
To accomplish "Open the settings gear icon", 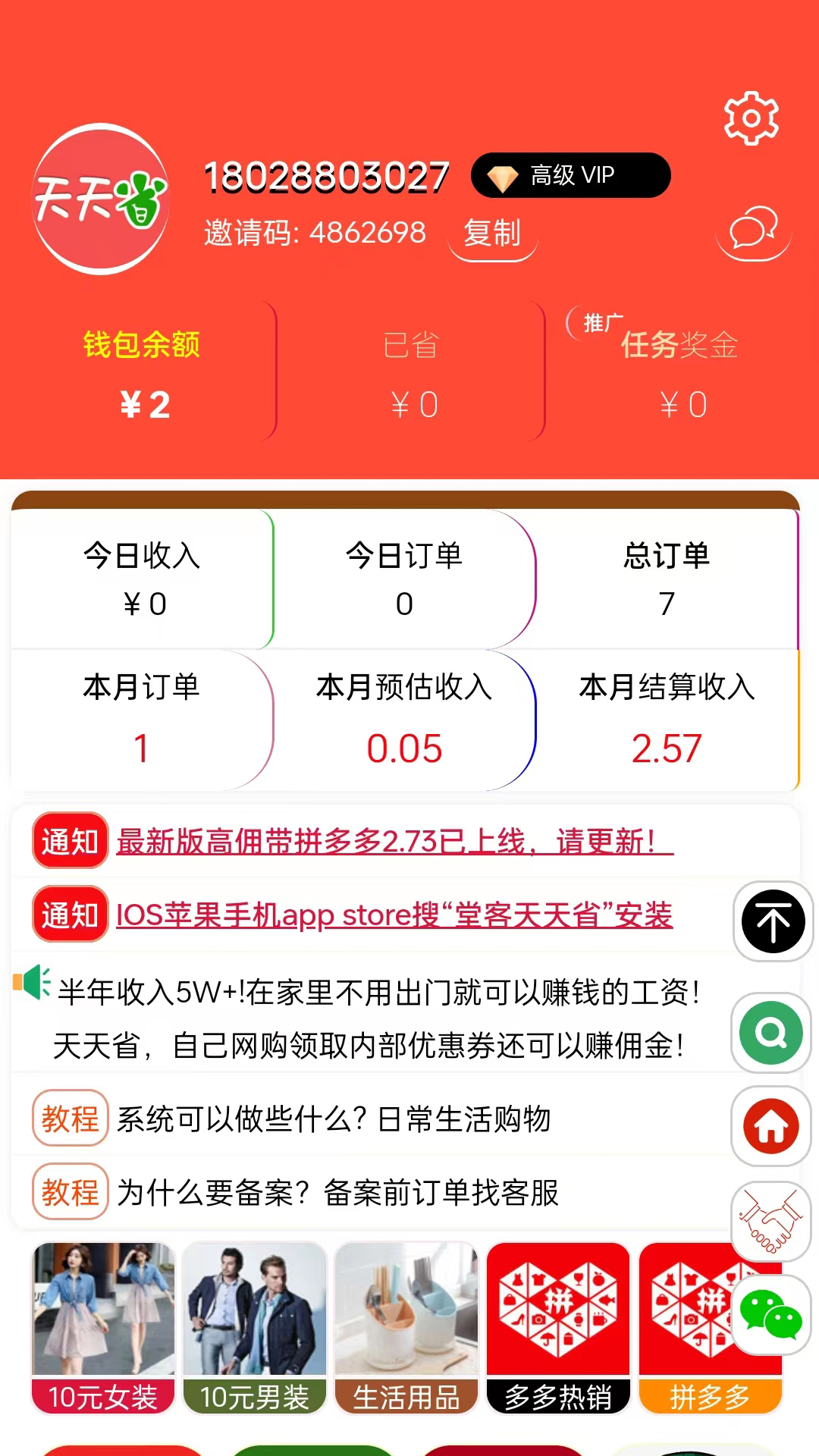I will coord(751,118).
